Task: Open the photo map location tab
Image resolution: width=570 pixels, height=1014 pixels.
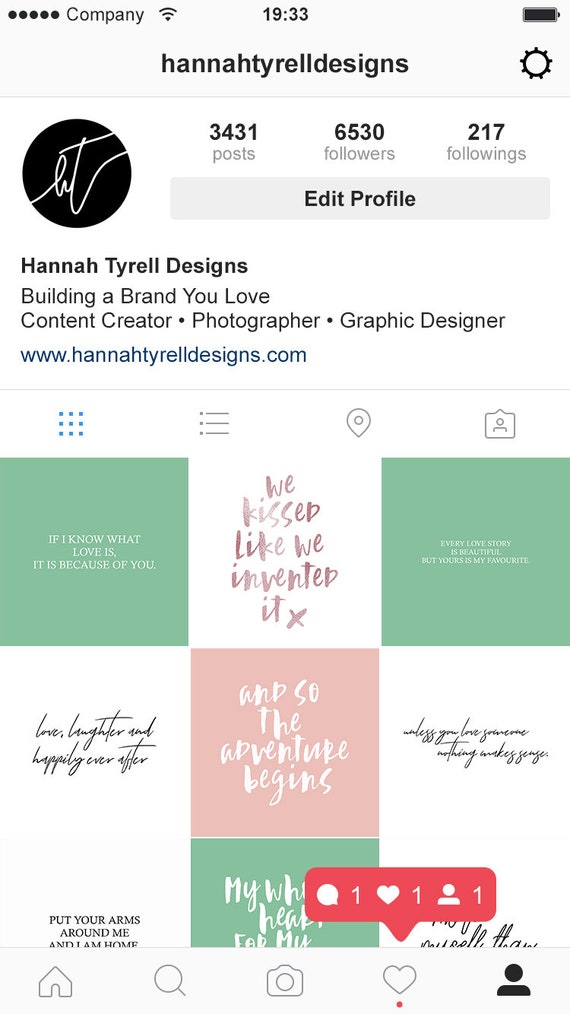Action: [358, 424]
